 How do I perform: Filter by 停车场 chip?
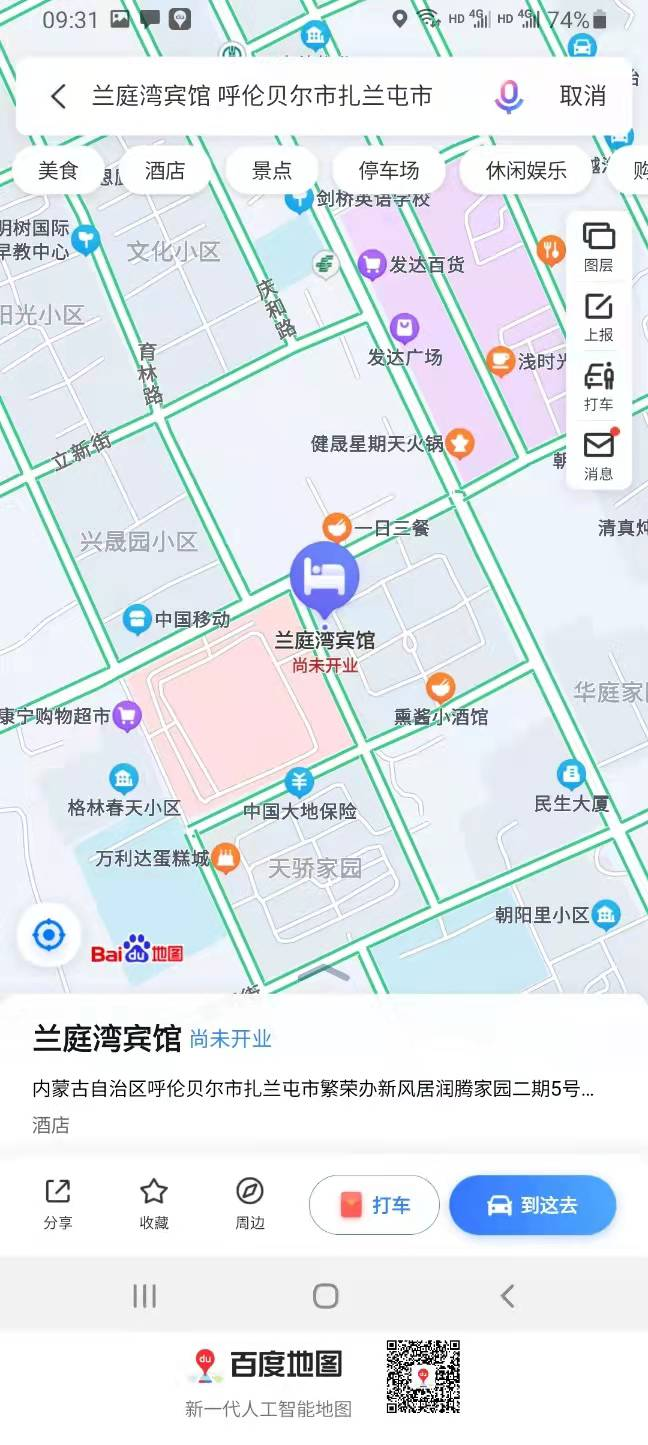coord(389,171)
